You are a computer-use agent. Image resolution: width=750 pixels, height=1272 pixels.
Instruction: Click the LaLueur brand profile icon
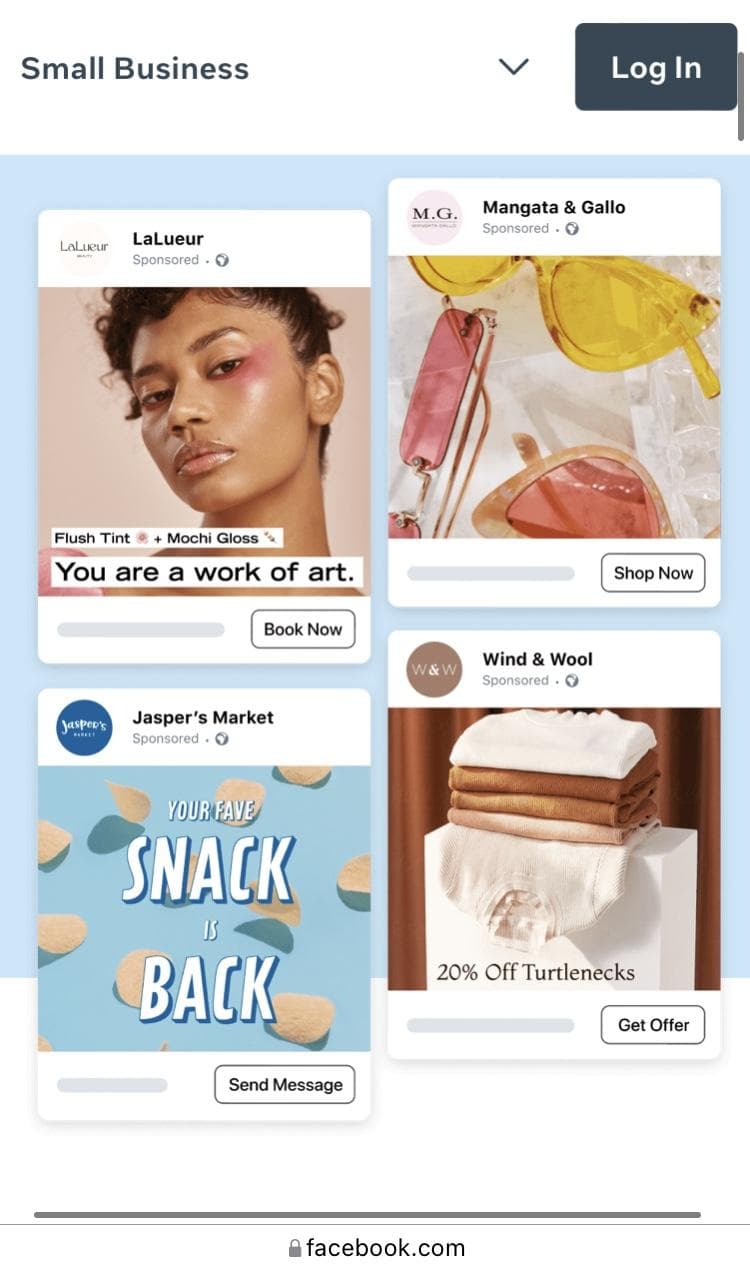[x=84, y=248]
